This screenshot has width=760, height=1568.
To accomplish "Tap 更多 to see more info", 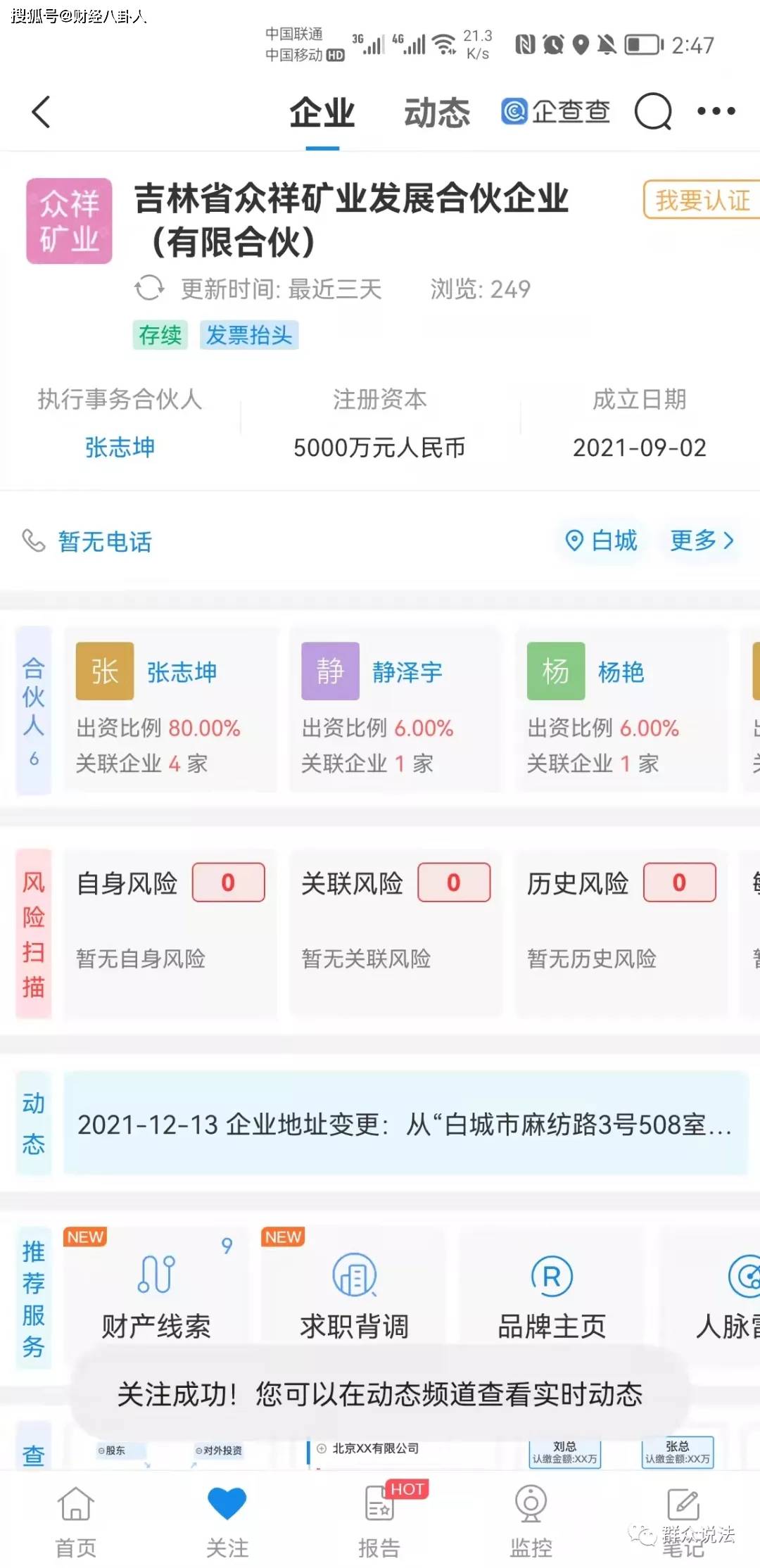I will coord(701,540).
